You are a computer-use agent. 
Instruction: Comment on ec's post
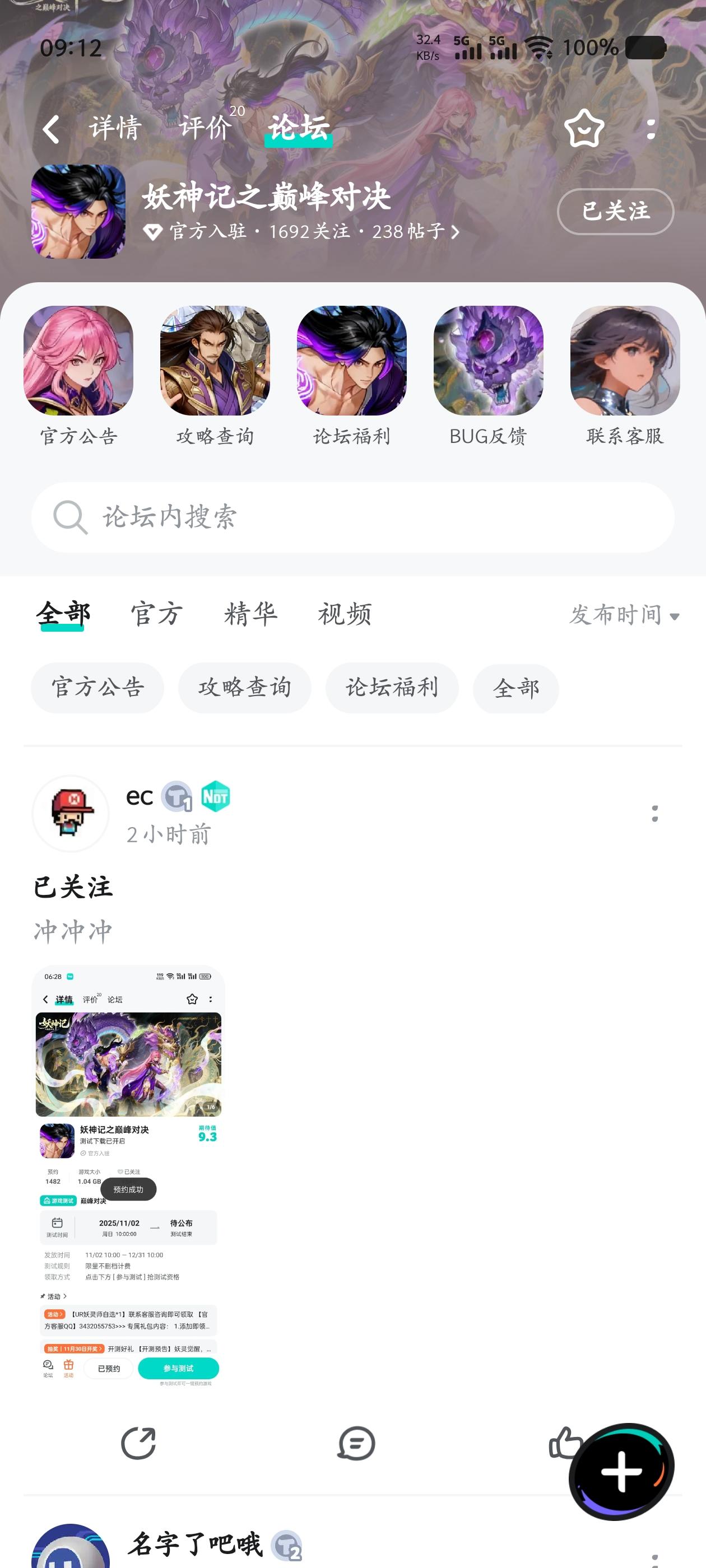(356, 1443)
